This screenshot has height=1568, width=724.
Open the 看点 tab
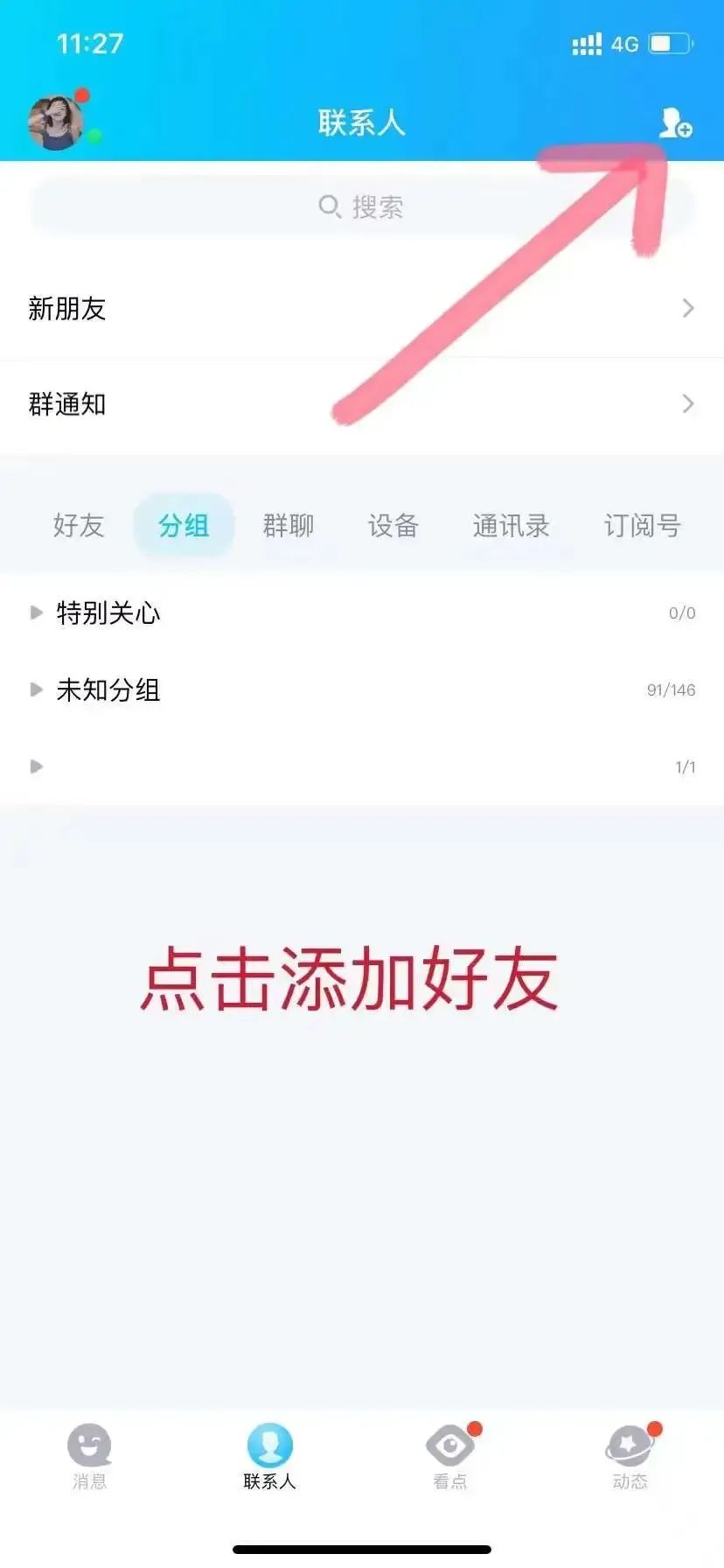pos(450,1456)
